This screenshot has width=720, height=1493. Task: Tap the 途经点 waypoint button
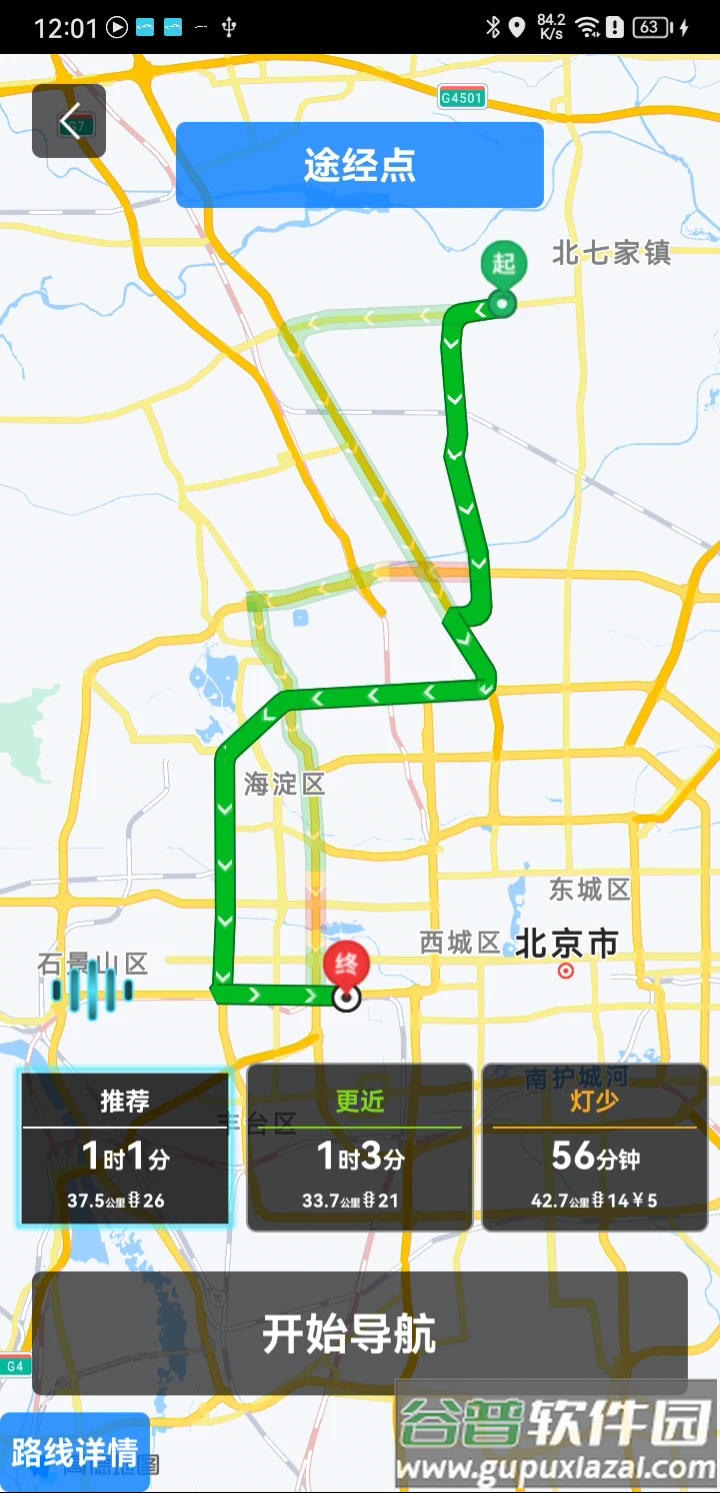[359, 166]
